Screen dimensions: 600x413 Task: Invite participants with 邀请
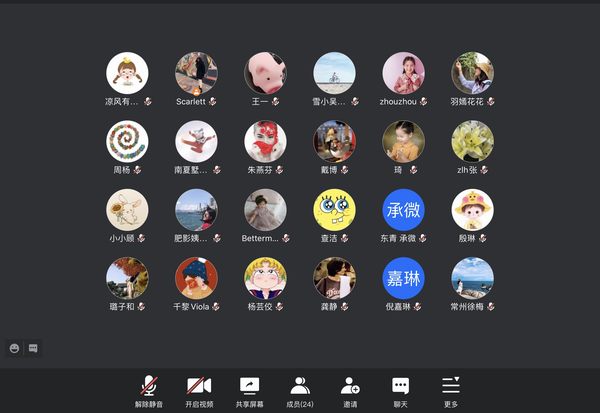[350, 389]
